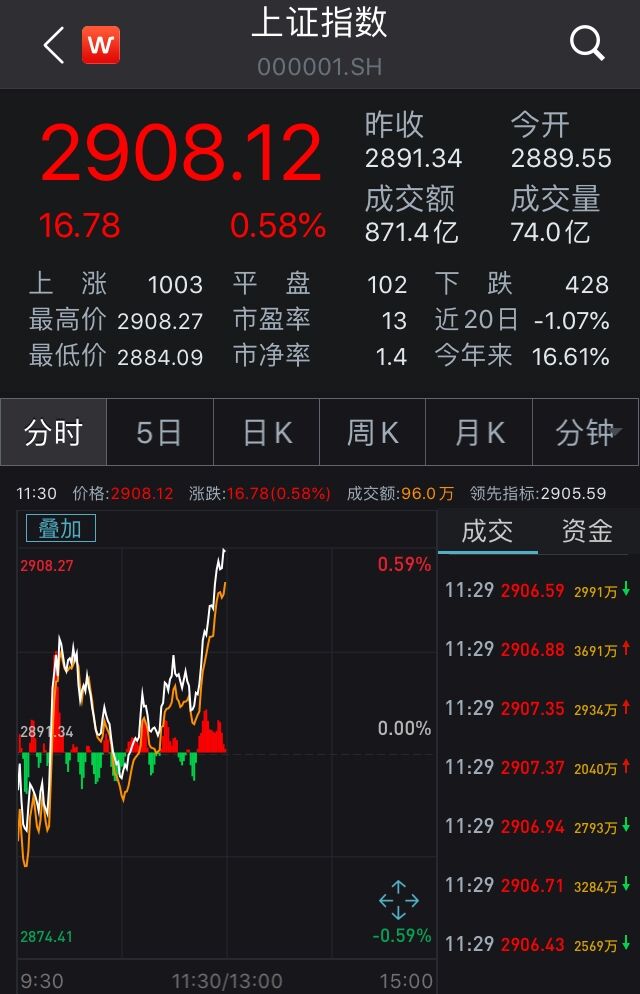Select the 资金 capital flow tab
640x994 pixels.
pyautogui.click(x=587, y=532)
